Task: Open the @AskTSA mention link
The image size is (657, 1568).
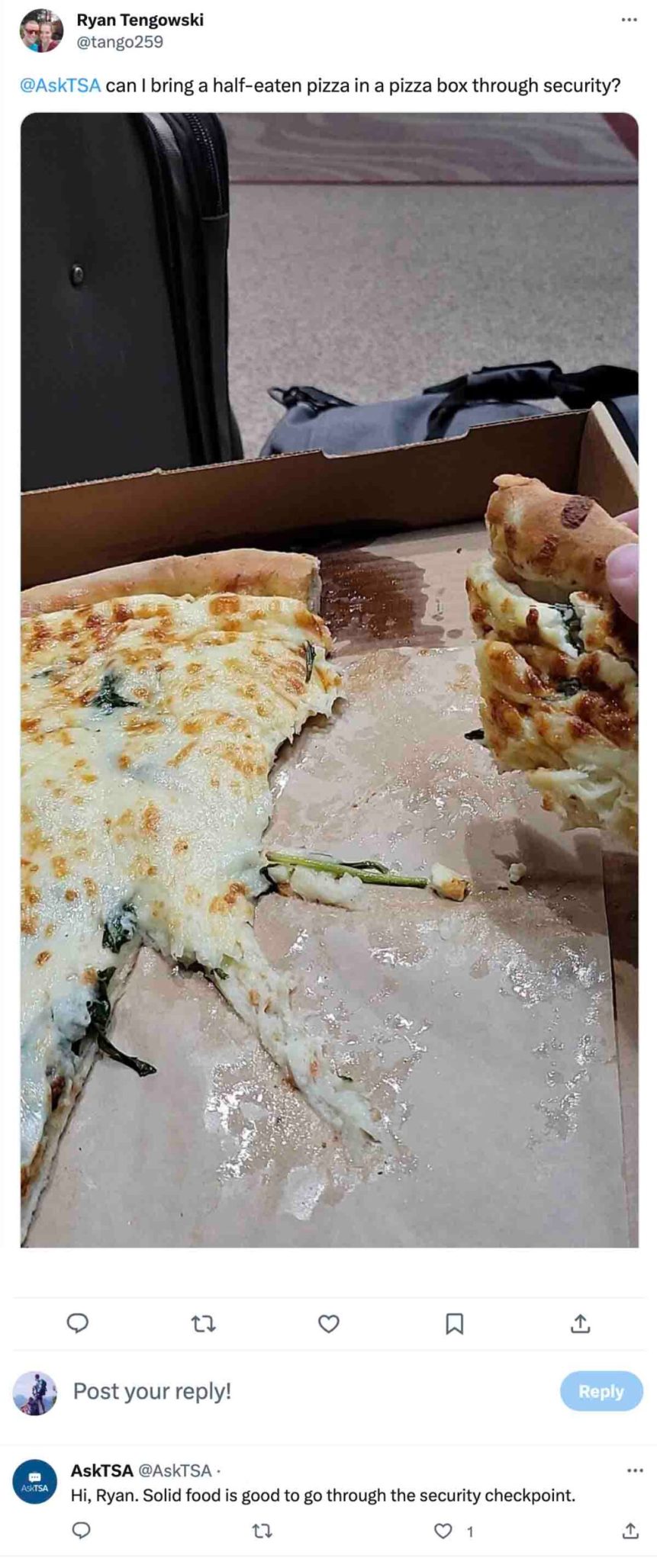Action: (60, 85)
